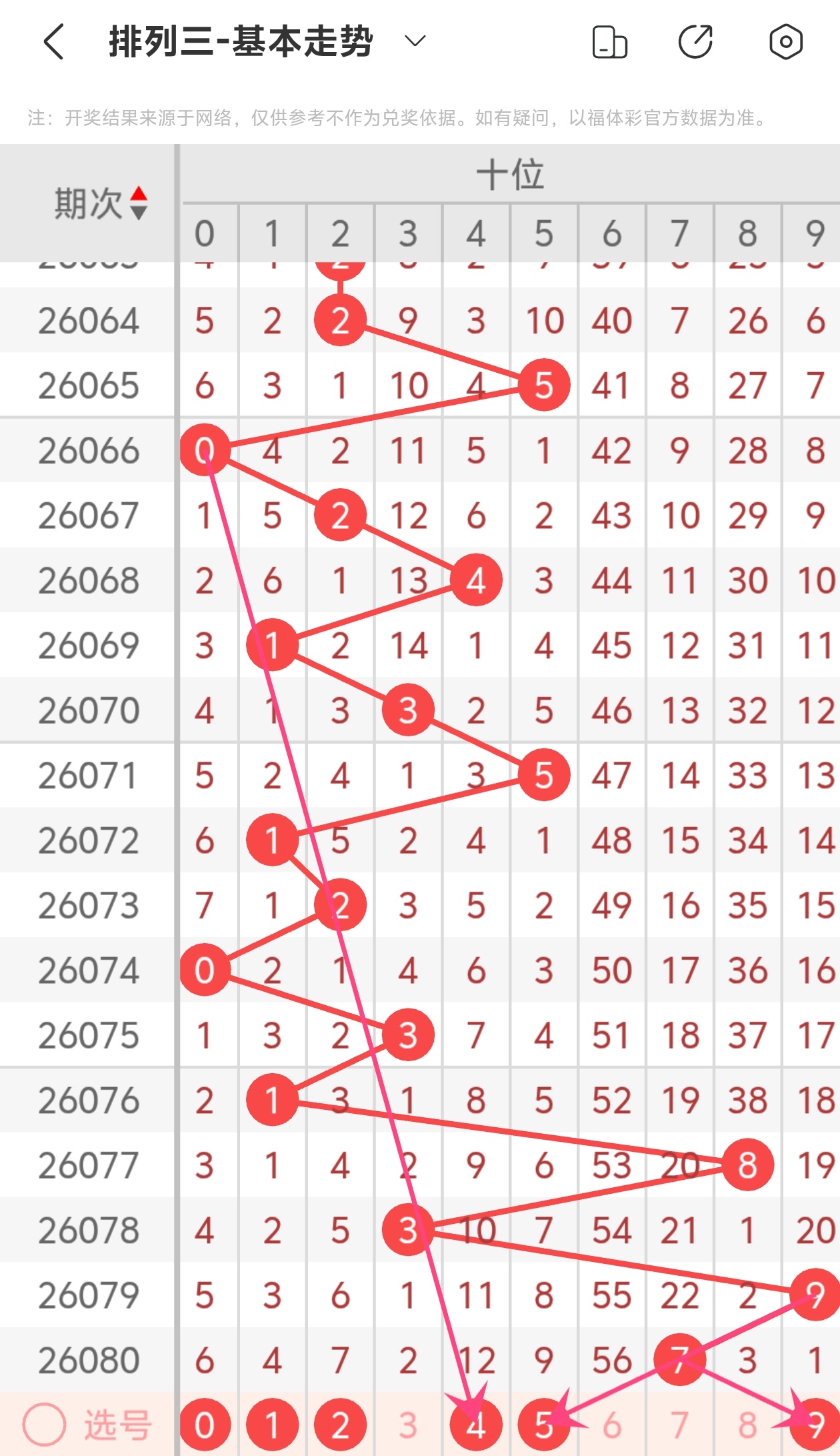
Task: Select number 7 in the 选号 row
Action: (679, 1425)
